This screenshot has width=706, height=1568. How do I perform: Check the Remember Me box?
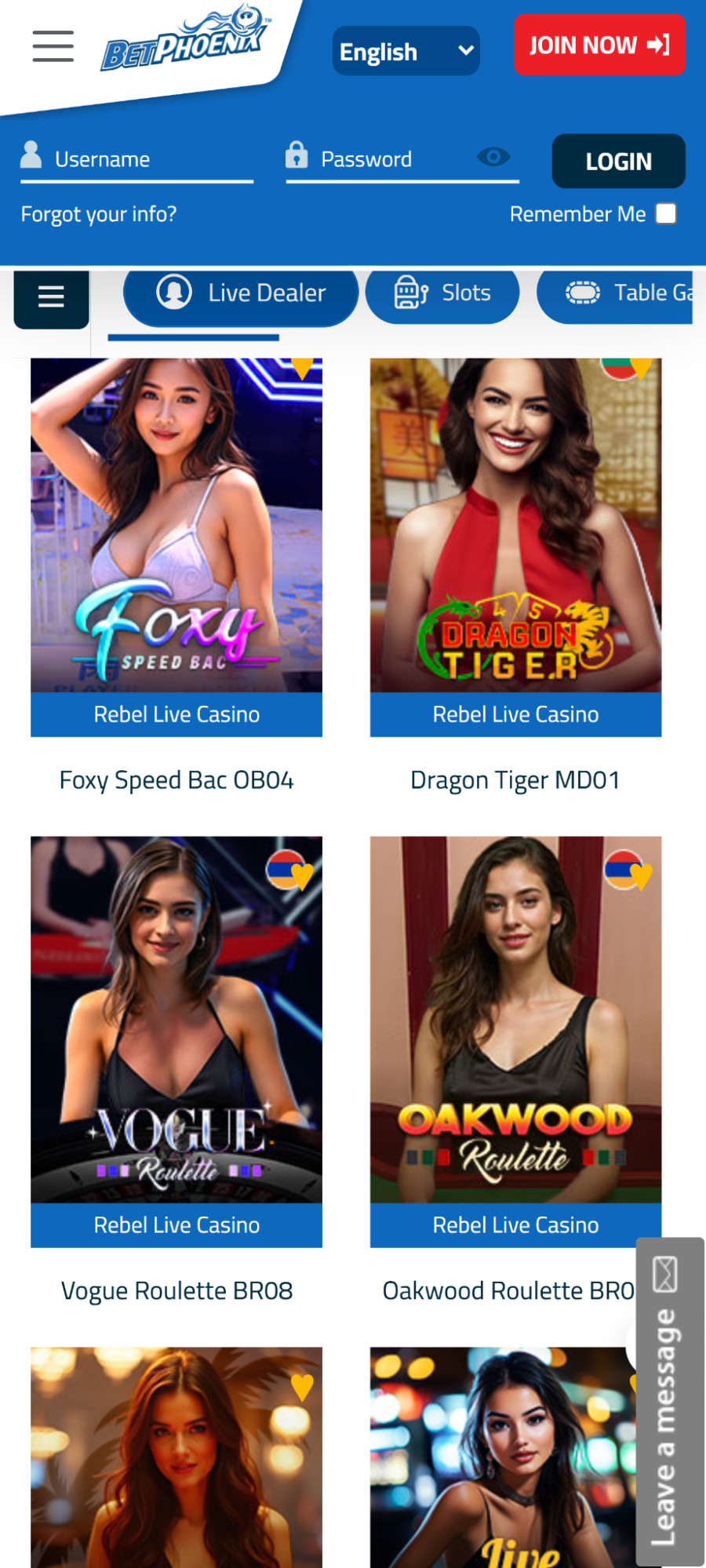click(x=666, y=213)
